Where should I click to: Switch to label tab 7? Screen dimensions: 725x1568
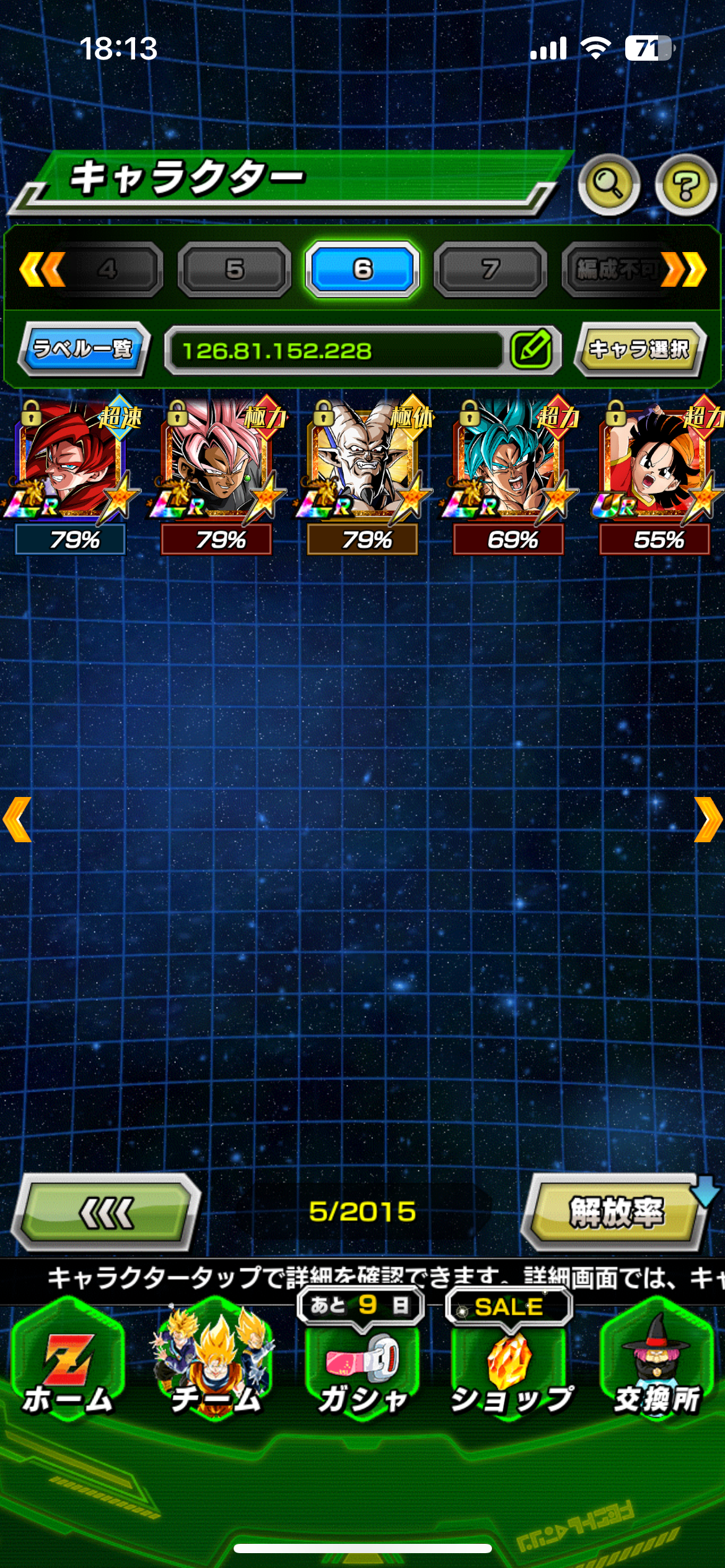(490, 269)
